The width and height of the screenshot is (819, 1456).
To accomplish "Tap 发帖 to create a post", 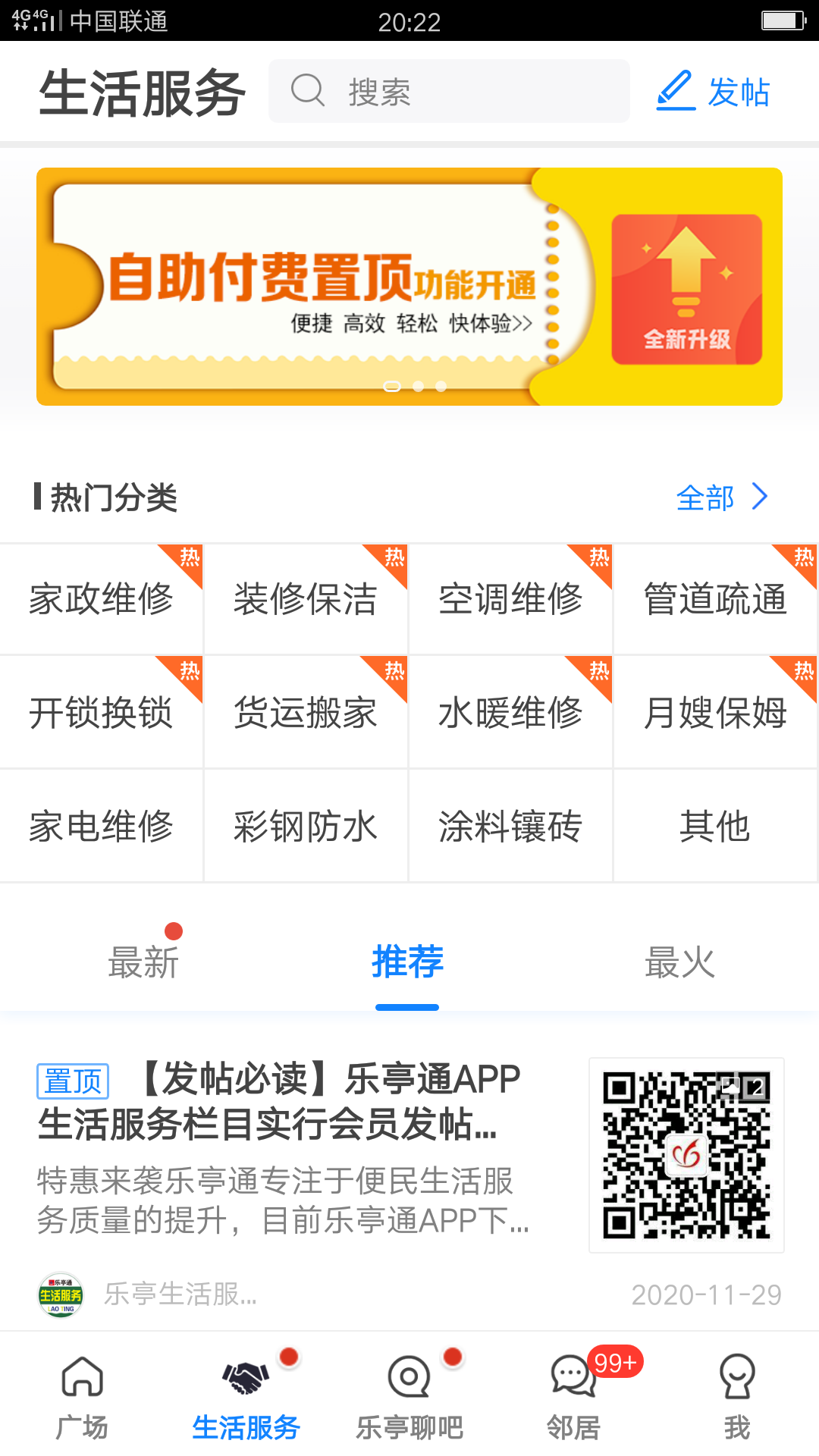I will [x=713, y=92].
